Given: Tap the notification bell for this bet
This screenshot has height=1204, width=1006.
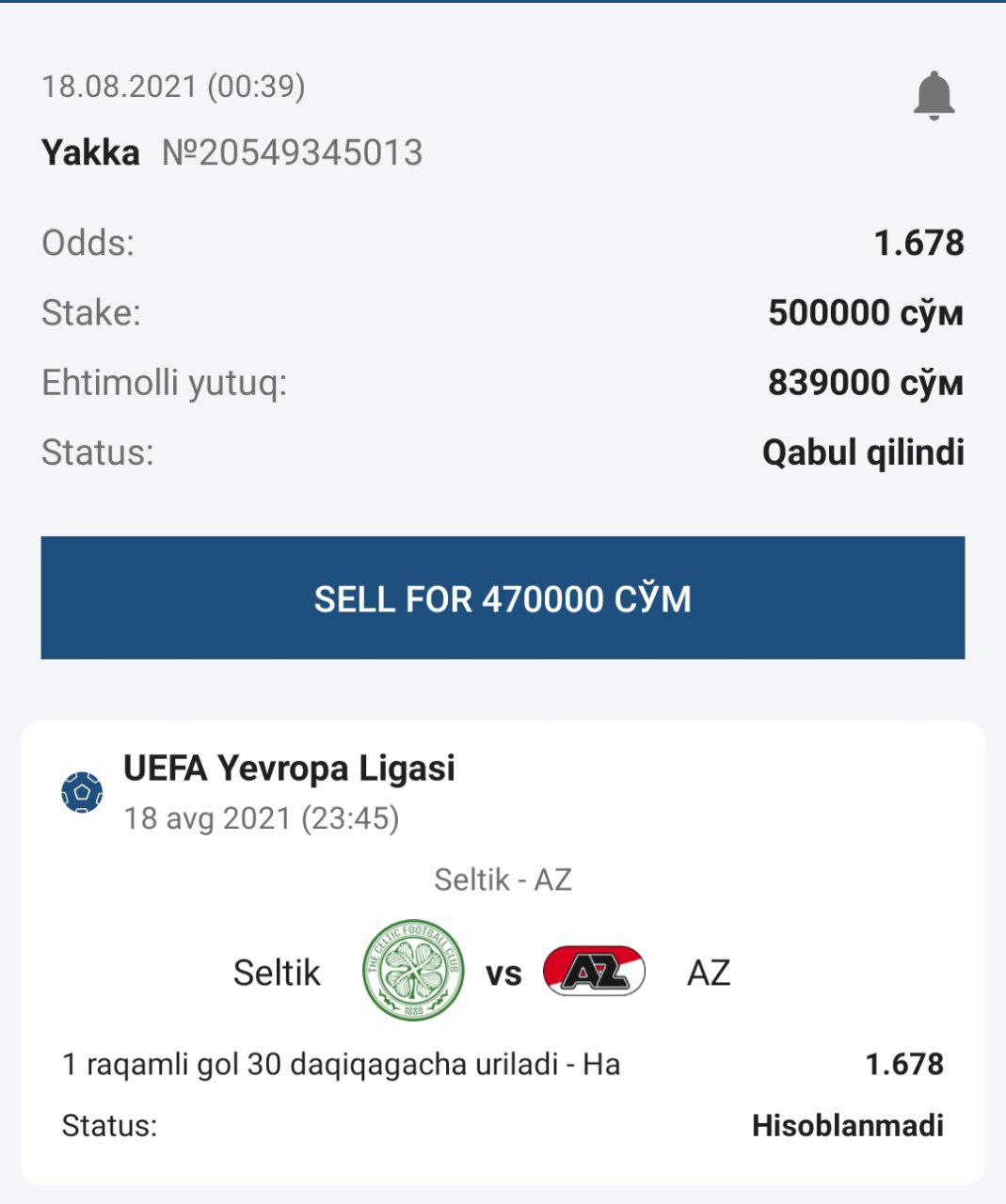Looking at the screenshot, I should tap(934, 95).
